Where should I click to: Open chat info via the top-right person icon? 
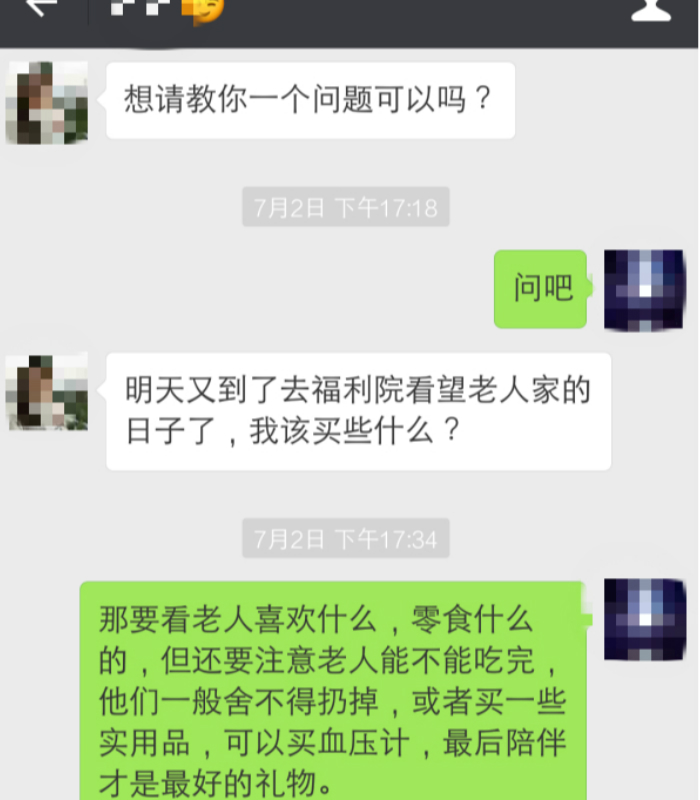[652, 8]
